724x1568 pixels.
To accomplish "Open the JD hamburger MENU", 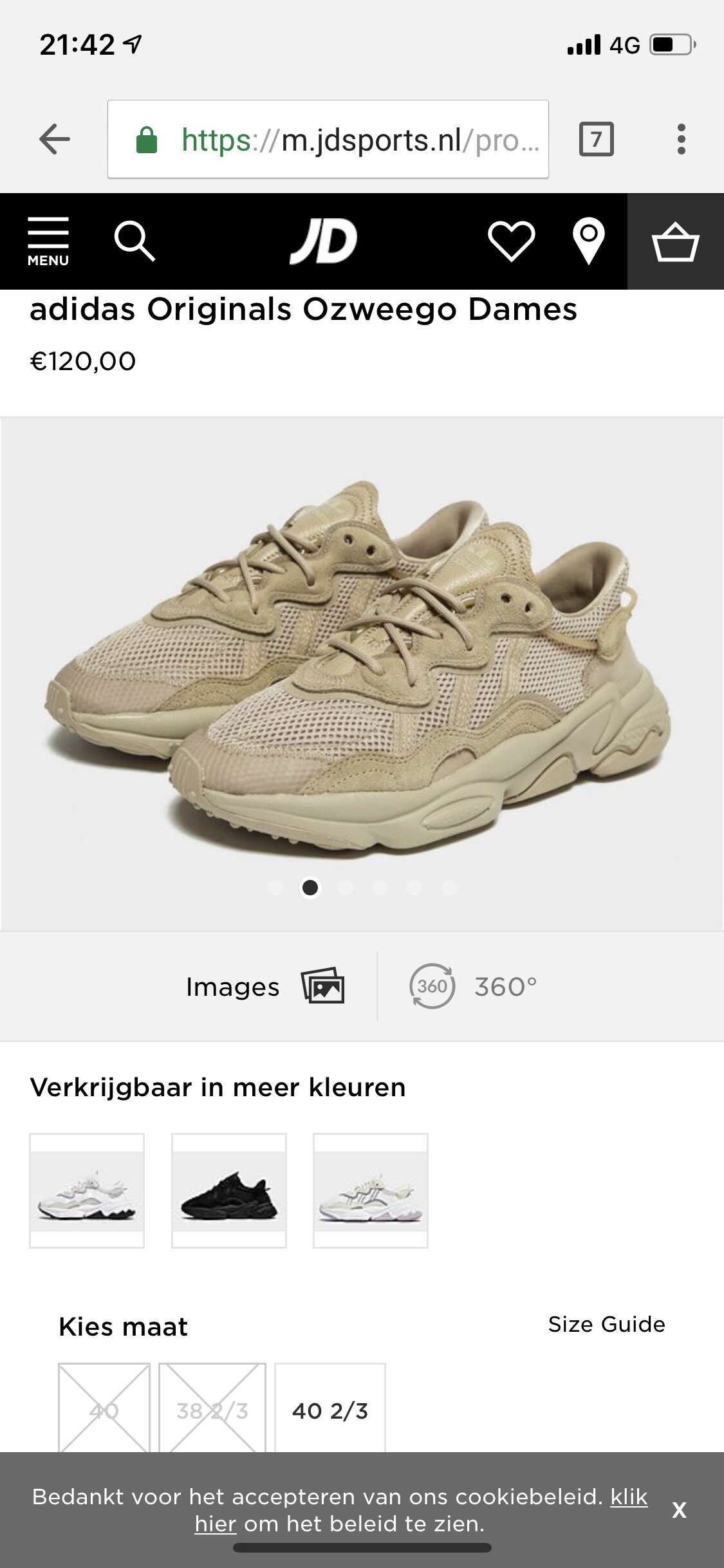I will pos(48,241).
